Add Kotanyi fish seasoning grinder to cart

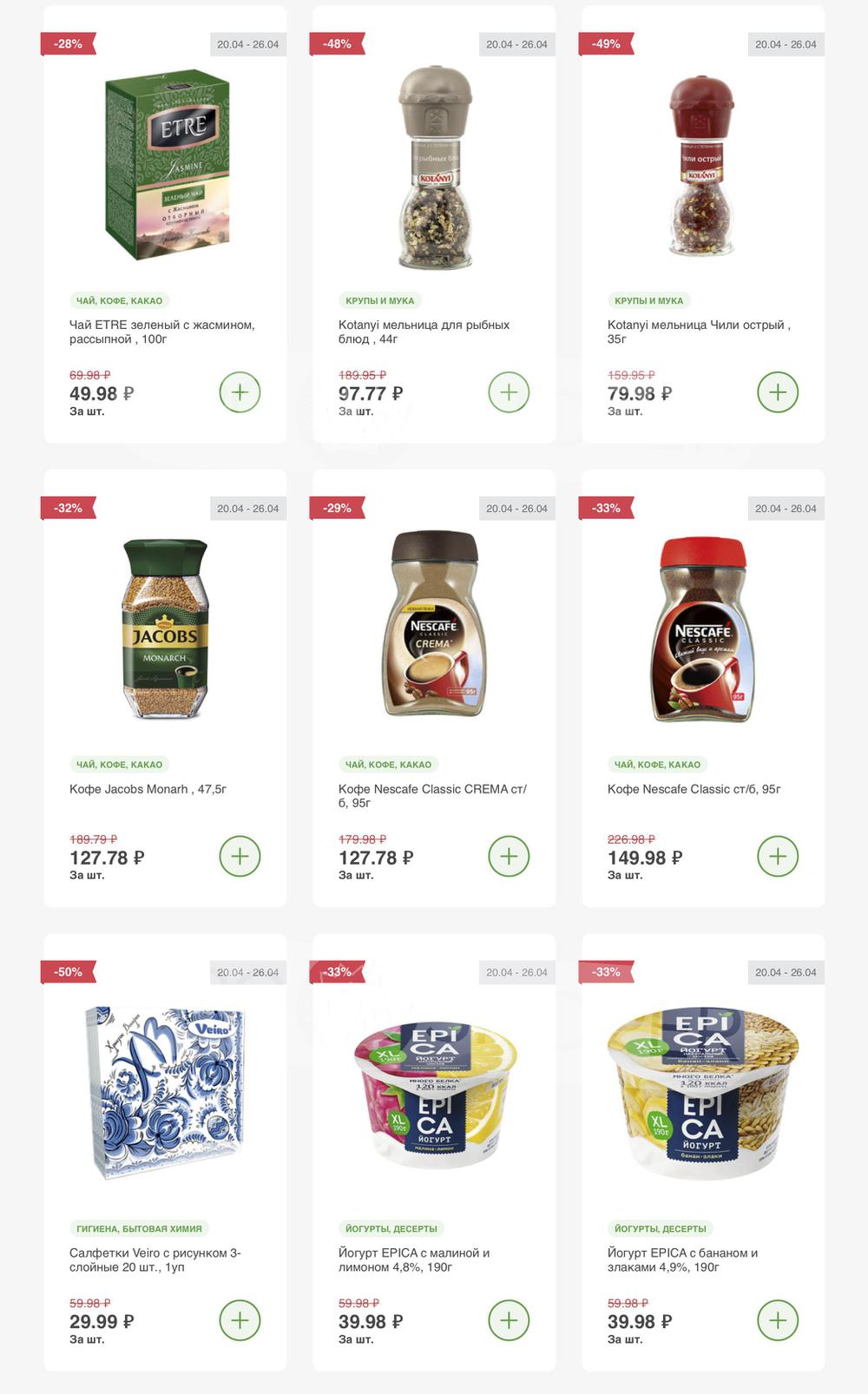pos(509,392)
